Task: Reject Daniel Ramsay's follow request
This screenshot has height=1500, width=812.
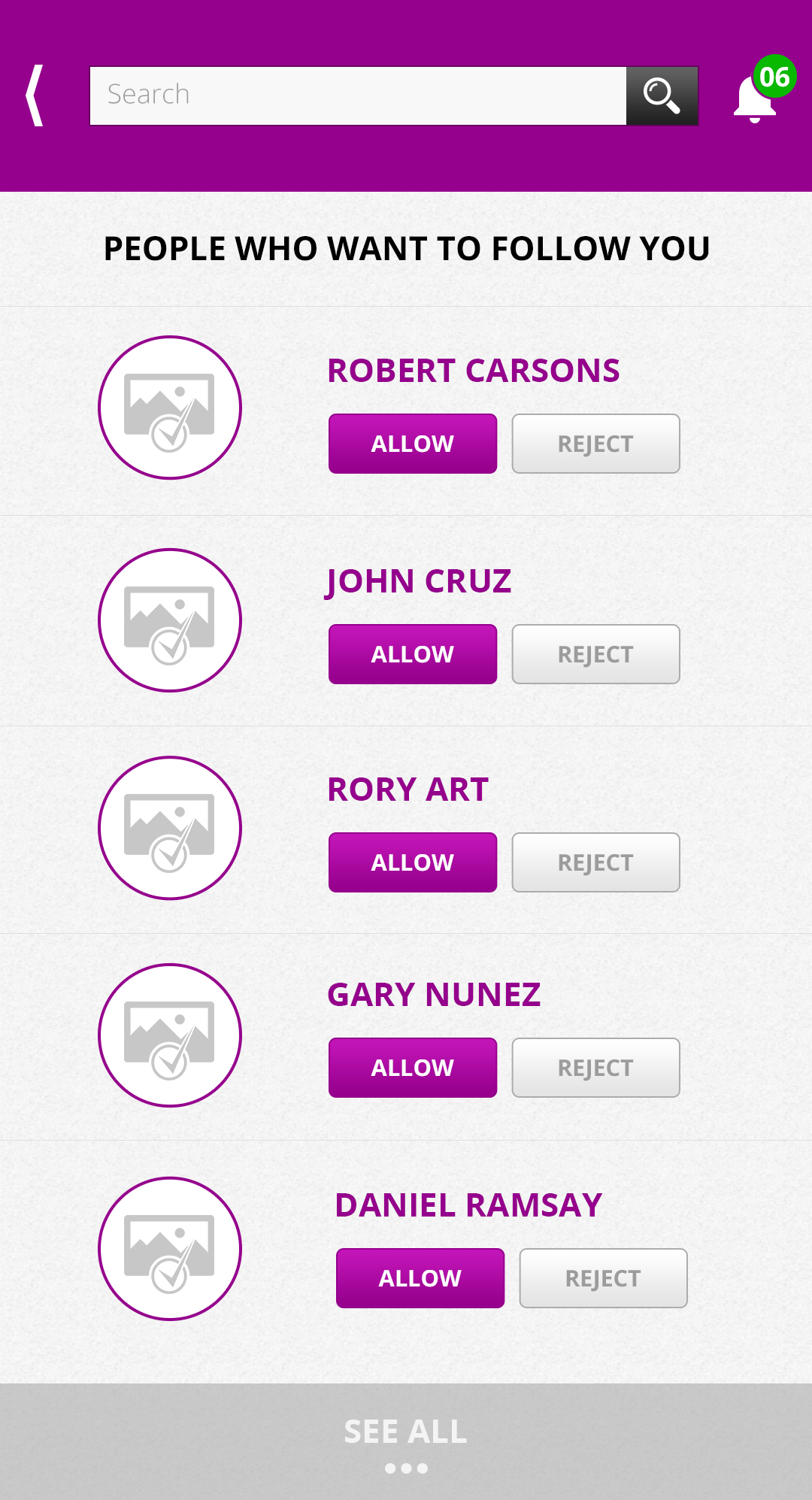Action: click(x=603, y=1278)
